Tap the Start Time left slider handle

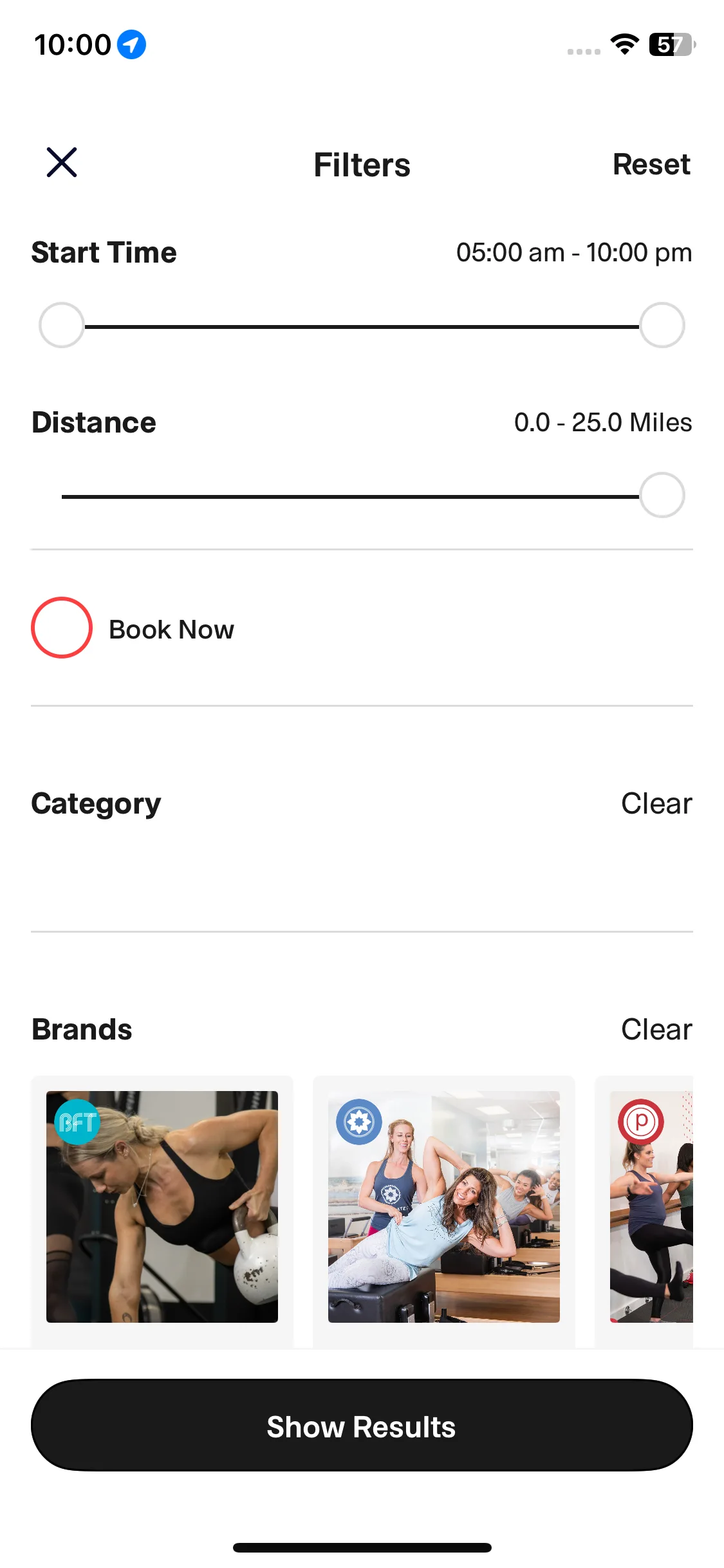point(62,326)
